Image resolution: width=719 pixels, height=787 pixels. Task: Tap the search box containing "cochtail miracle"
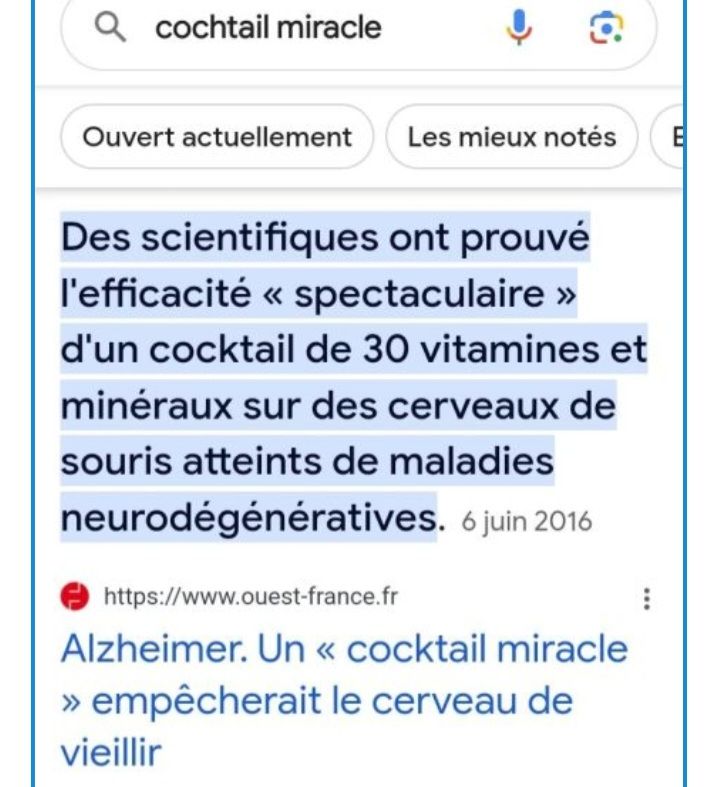(x=300, y=28)
